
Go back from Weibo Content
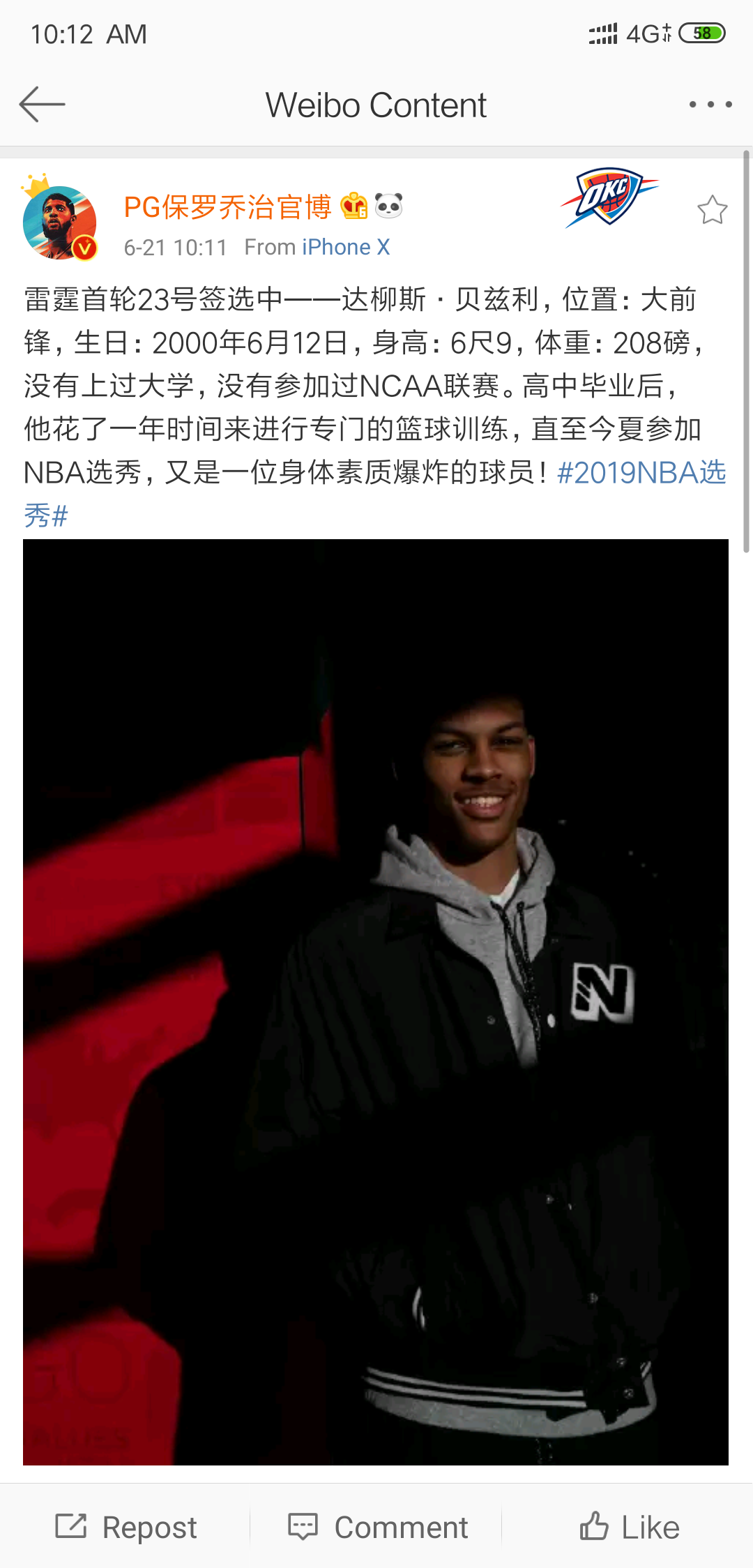click(x=42, y=105)
